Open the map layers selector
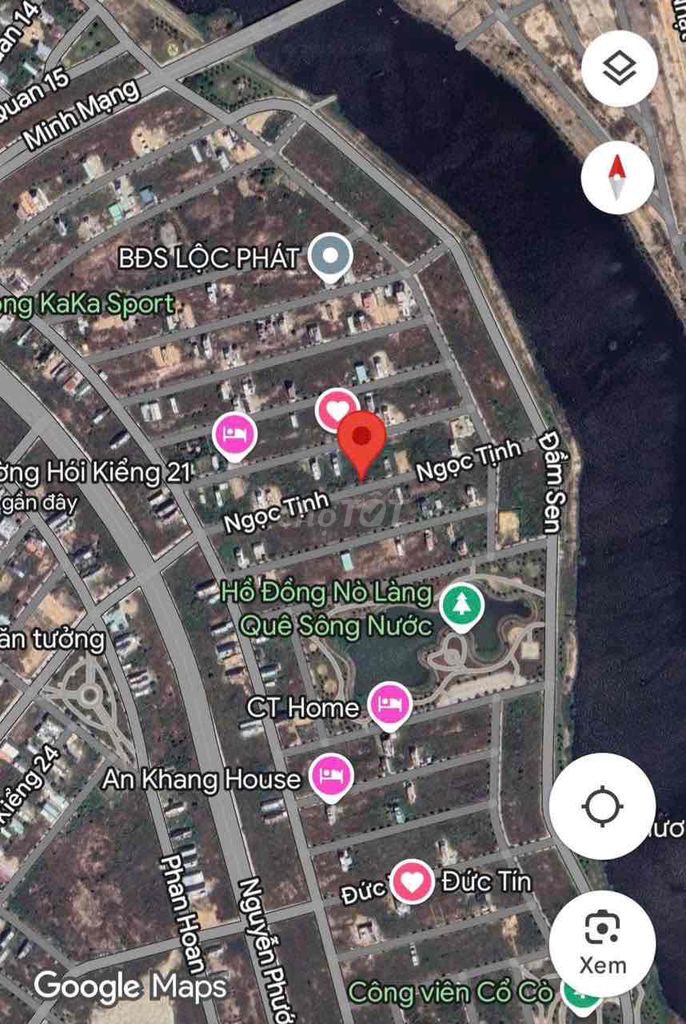This screenshot has width=686, height=1024. click(x=619, y=69)
